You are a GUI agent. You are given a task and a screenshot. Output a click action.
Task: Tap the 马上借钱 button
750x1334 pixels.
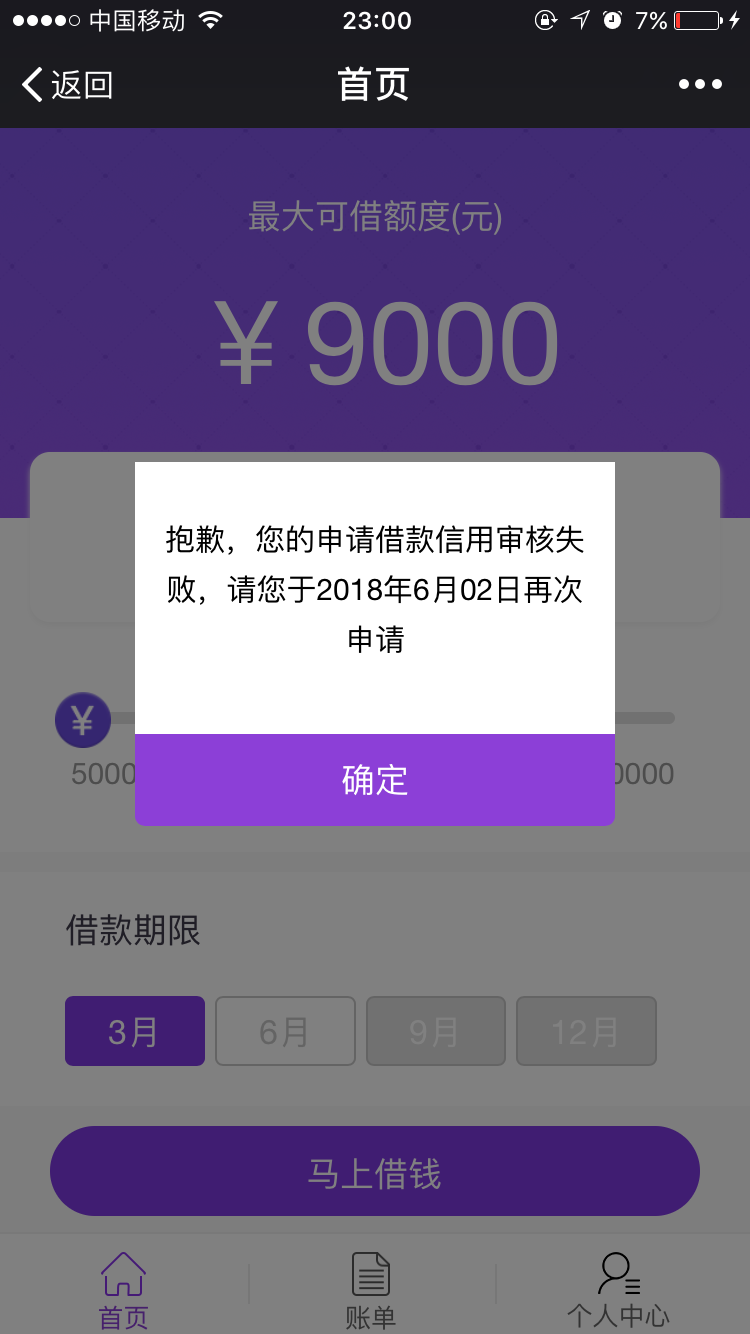click(375, 1171)
